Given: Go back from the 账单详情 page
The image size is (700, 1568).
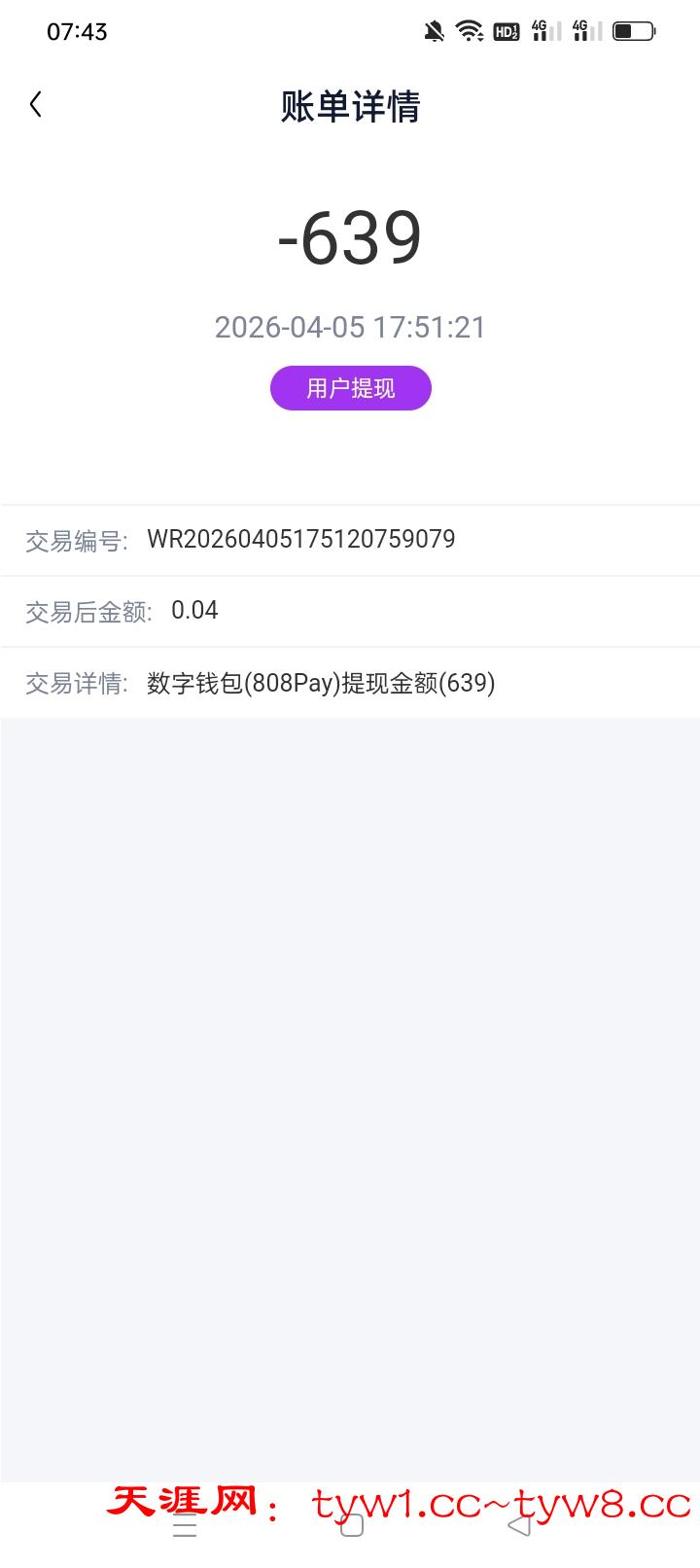Looking at the screenshot, I should (36, 105).
